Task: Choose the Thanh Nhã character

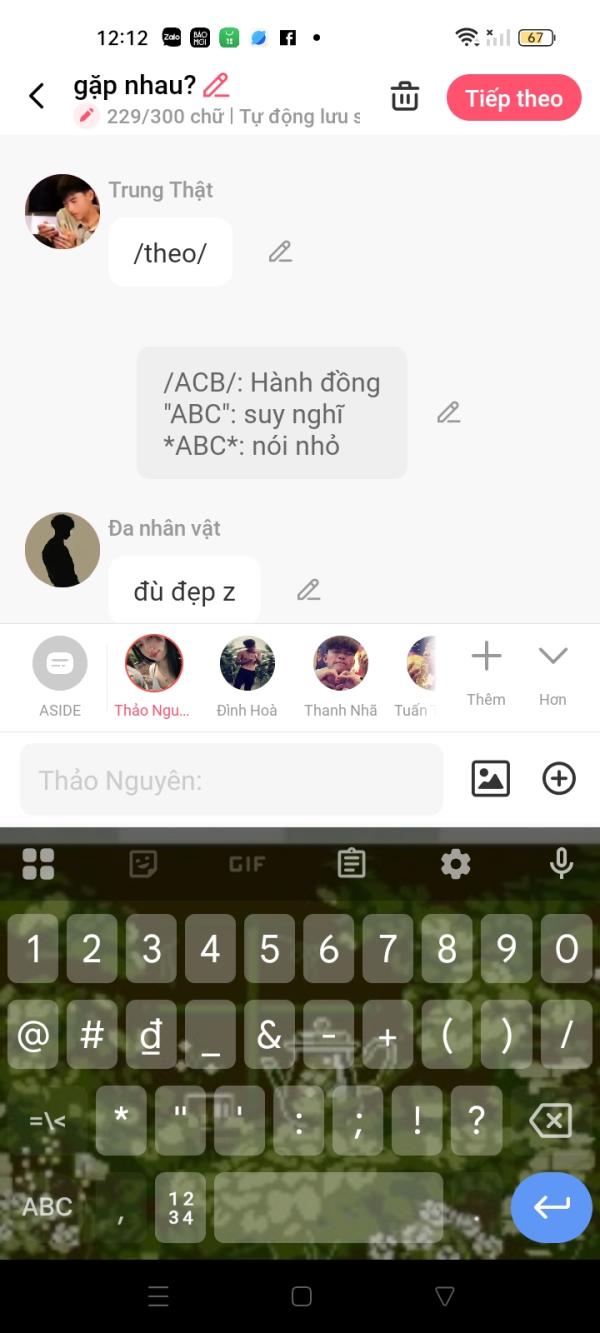Action: pyautogui.click(x=341, y=675)
